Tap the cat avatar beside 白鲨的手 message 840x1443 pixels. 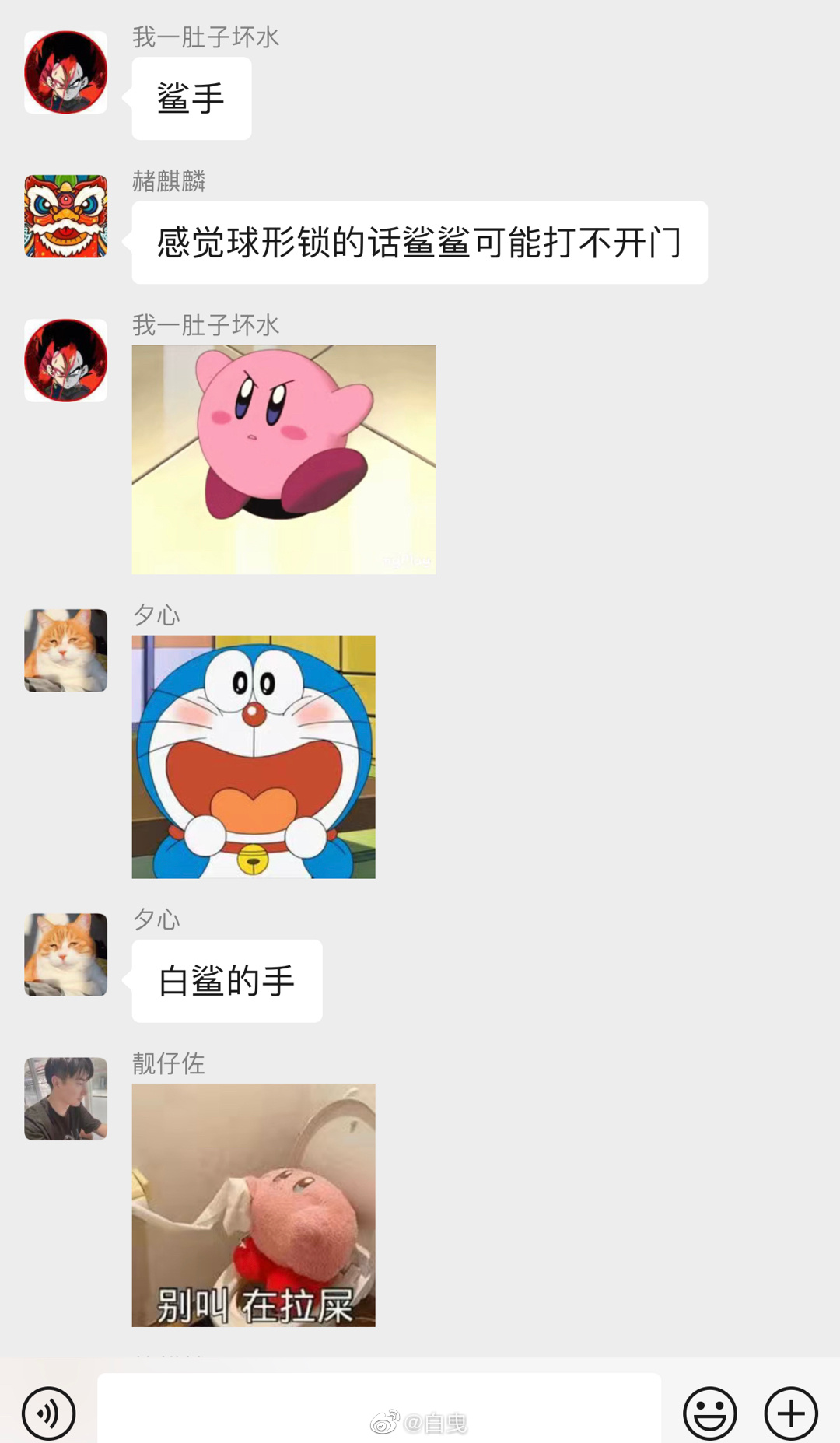65,954
